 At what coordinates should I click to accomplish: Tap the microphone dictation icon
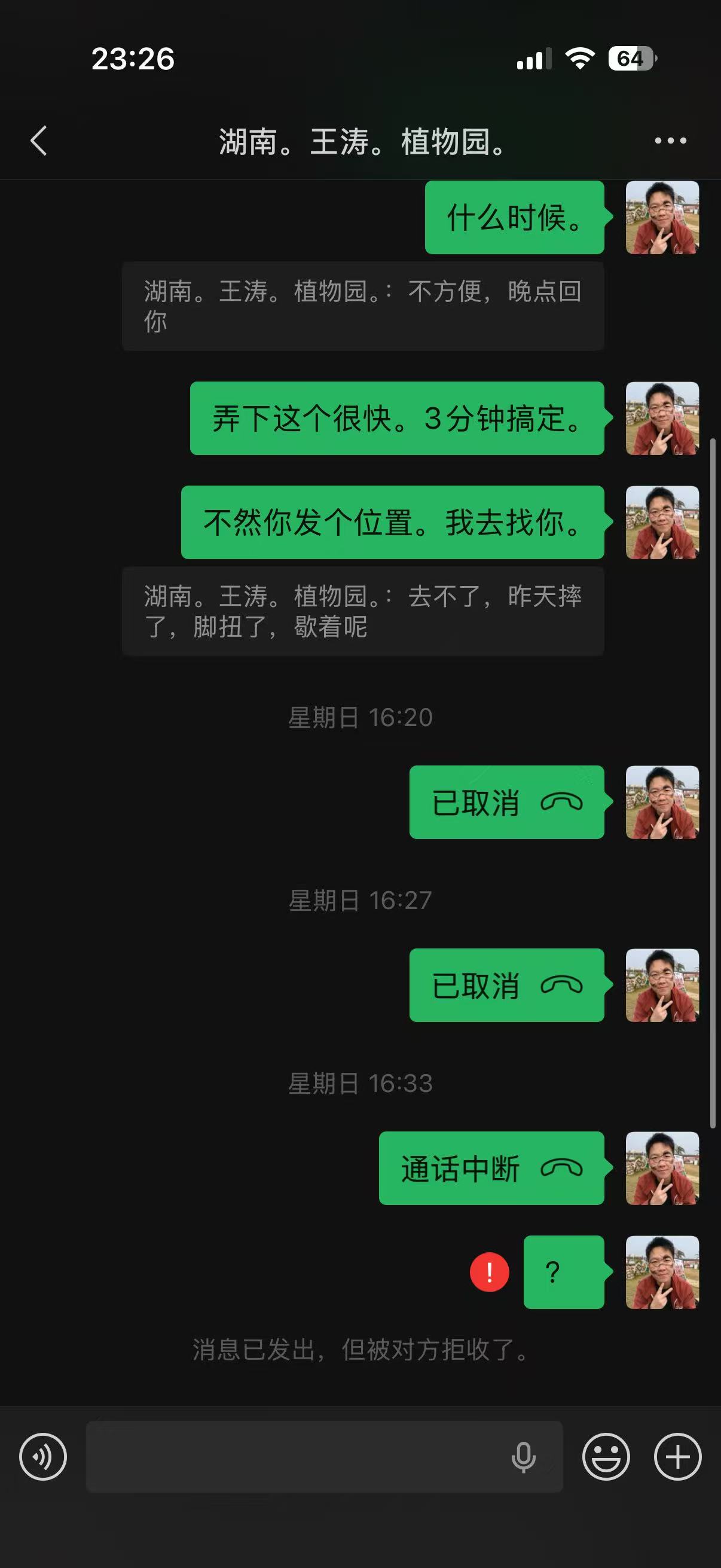click(x=523, y=1457)
